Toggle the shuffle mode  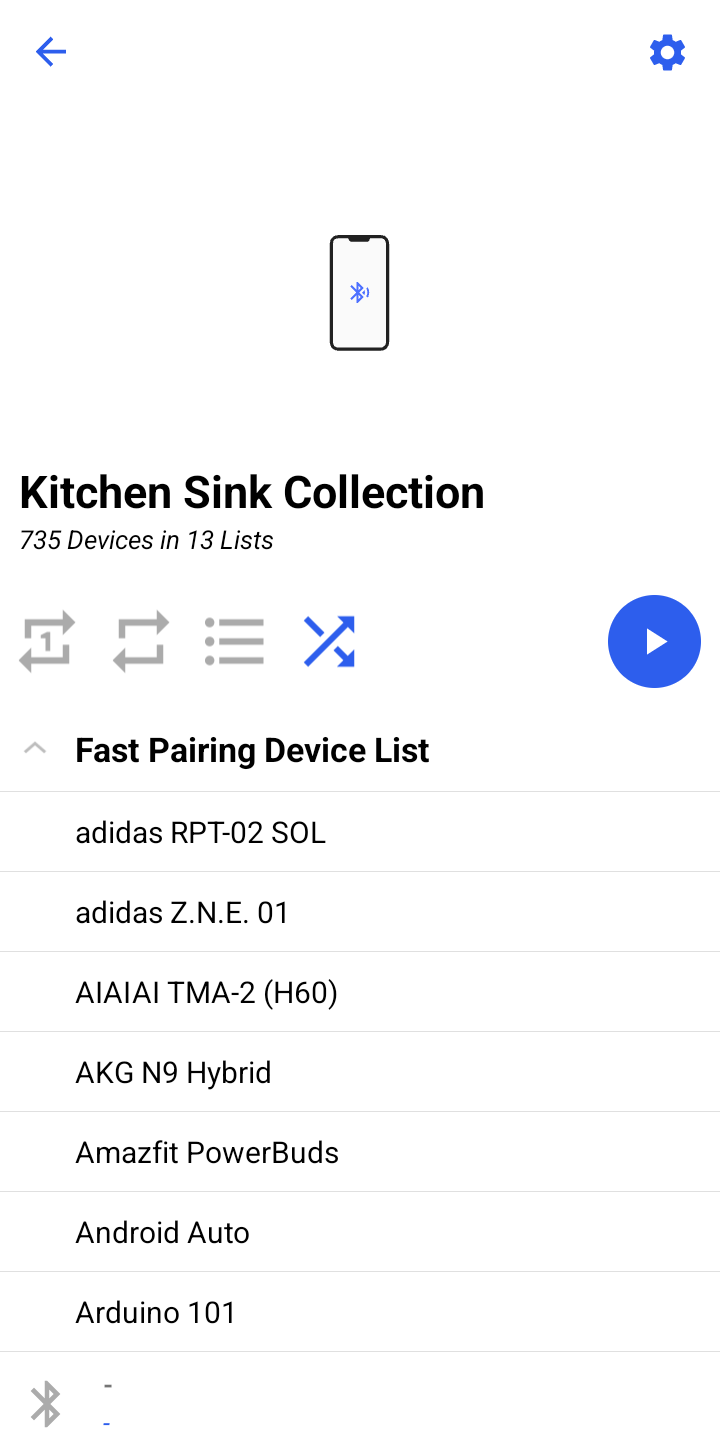click(x=329, y=641)
